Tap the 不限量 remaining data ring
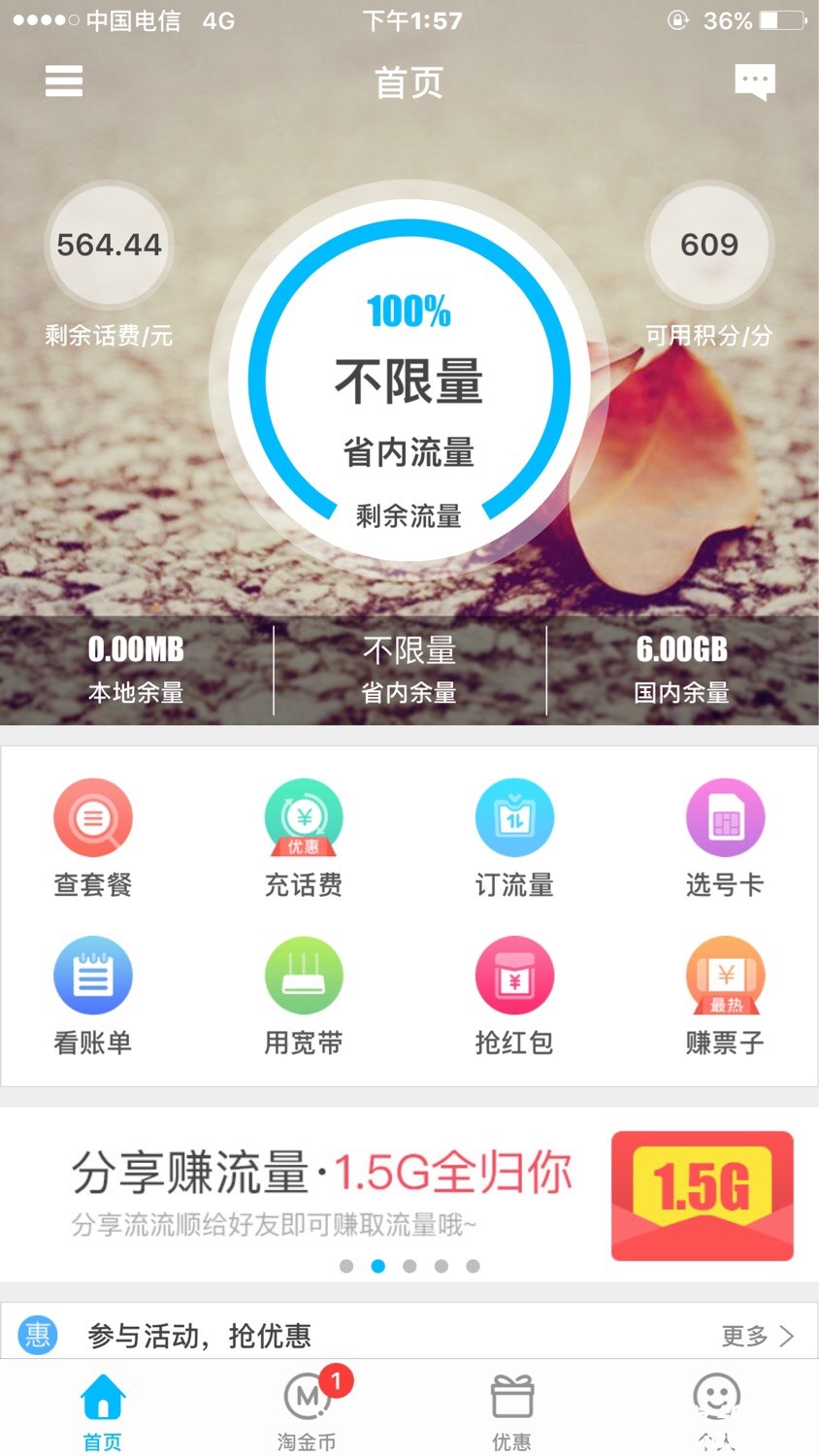The width and height of the screenshot is (819, 1456). pos(409,381)
